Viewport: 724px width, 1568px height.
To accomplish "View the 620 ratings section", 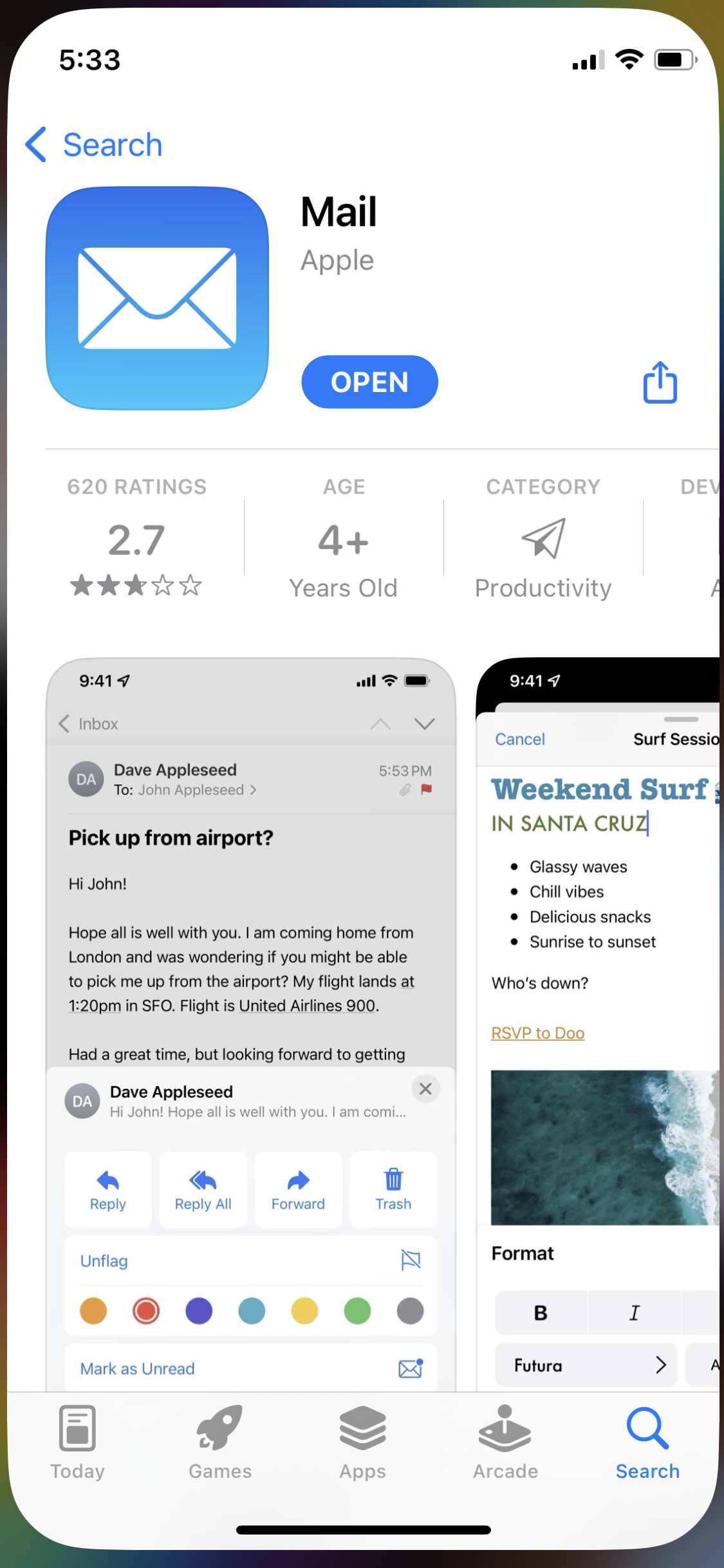I will point(136,538).
